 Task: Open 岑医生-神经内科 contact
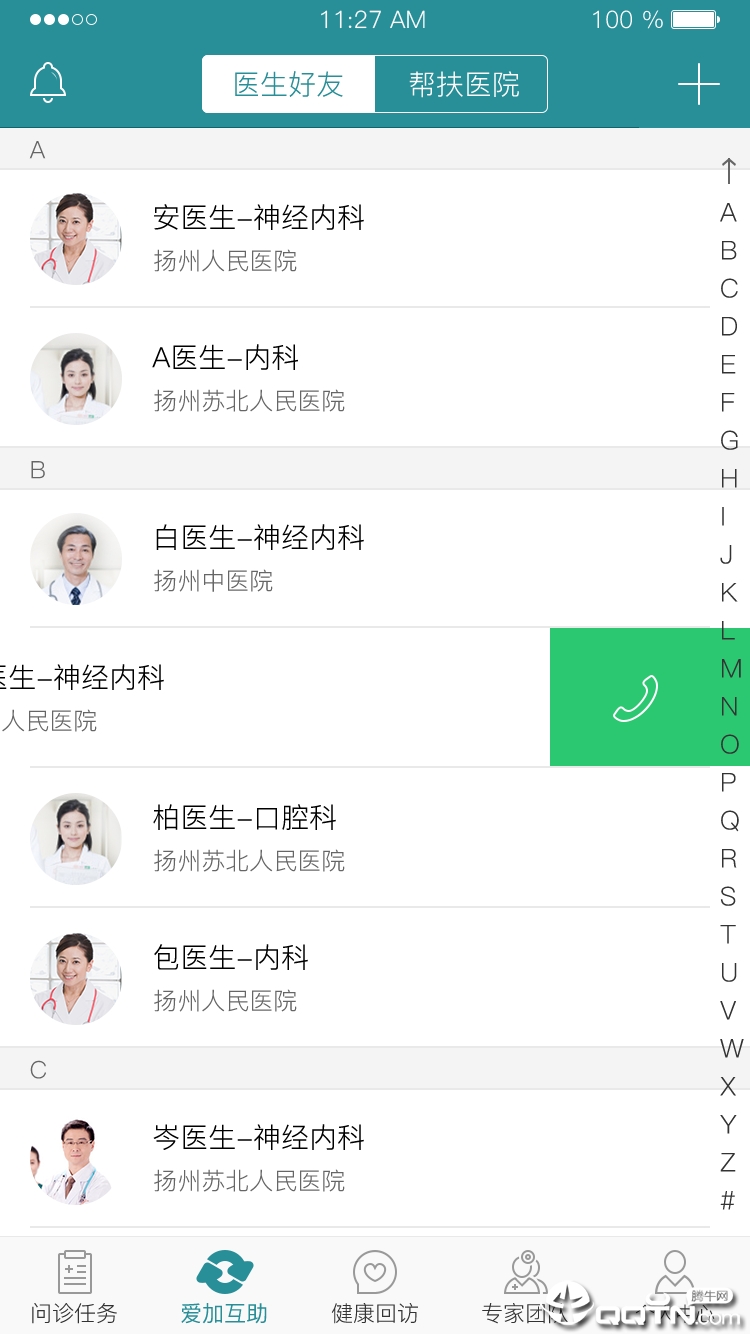click(258, 1158)
